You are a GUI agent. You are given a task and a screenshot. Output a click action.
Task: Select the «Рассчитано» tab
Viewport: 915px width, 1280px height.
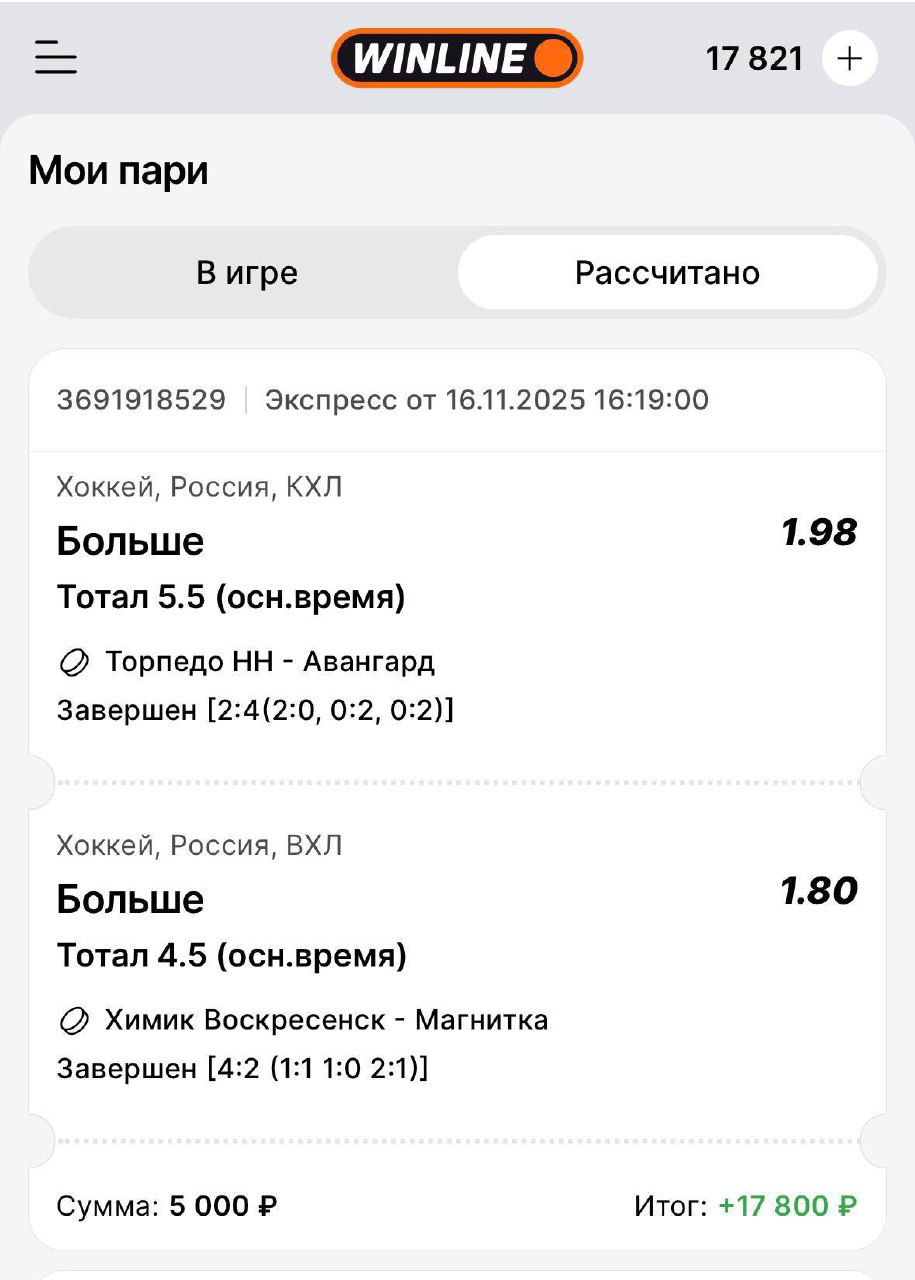pyautogui.click(x=667, y=273)
